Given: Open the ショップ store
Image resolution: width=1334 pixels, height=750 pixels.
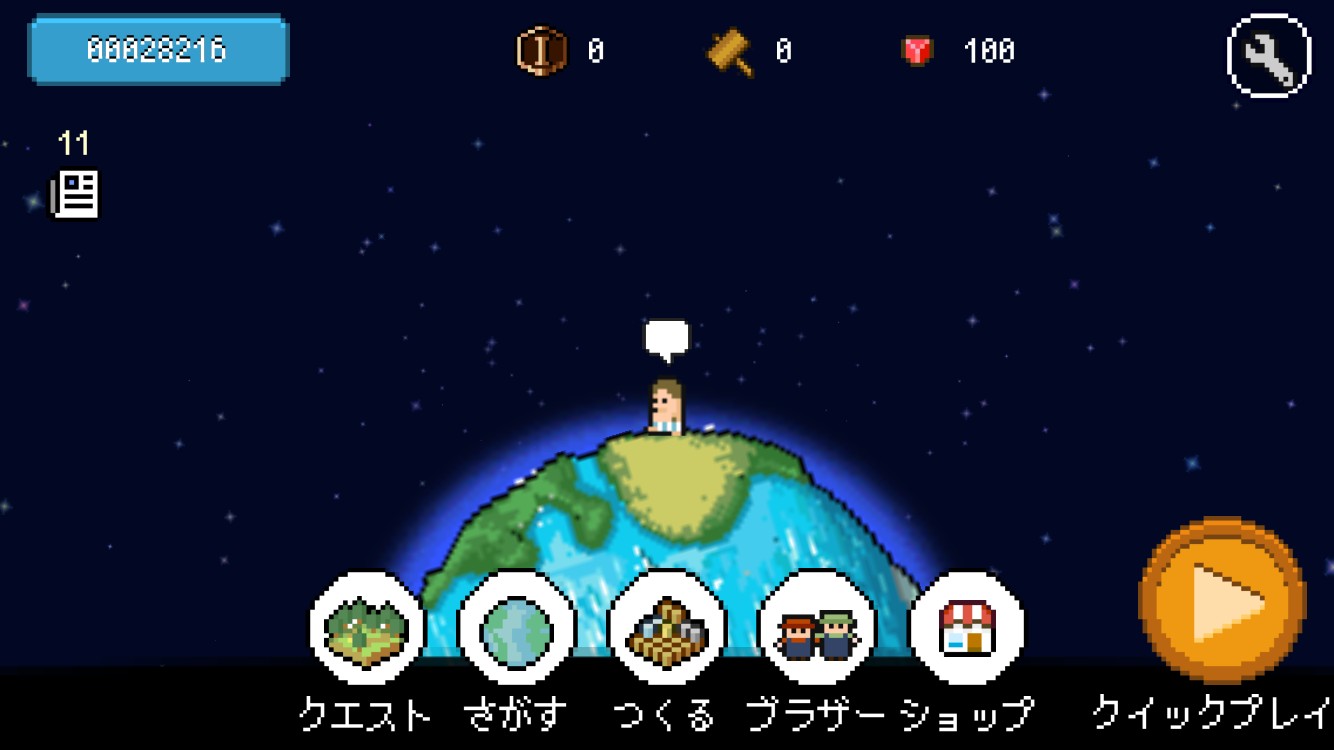Looking at the screenshot, I should point(967,629).
